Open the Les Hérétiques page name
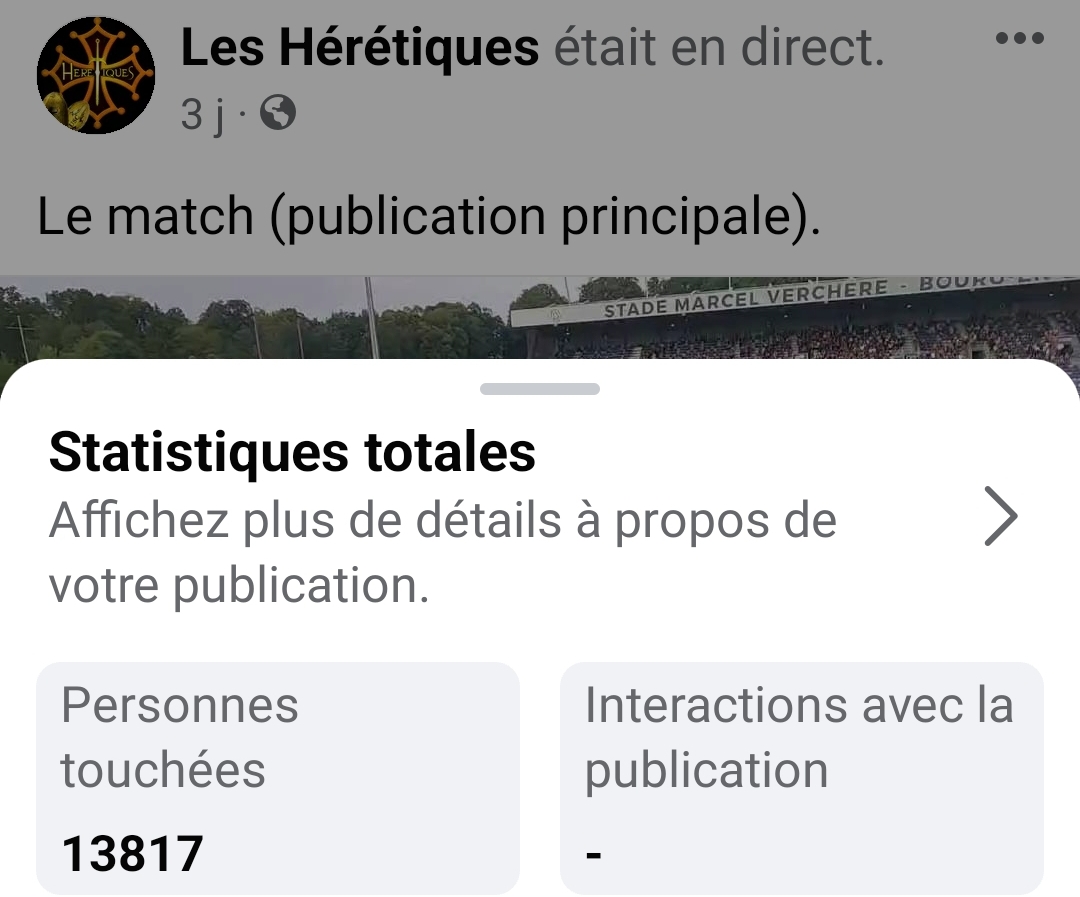Image resolution: width=1080 pixels, height=897 pixels. point(359,47)
